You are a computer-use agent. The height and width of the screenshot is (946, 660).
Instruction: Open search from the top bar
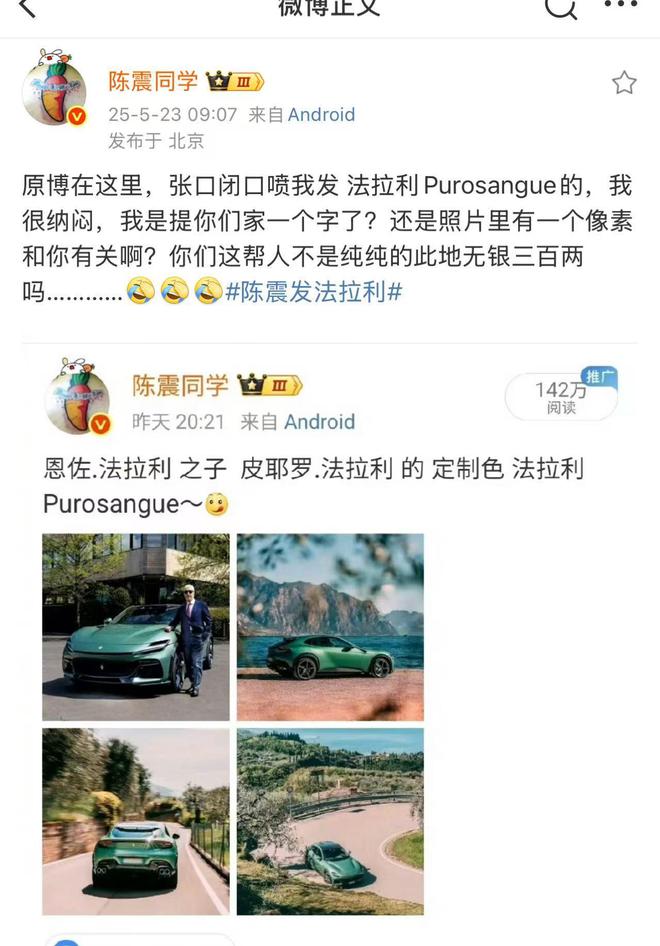(x=561, y=8)
